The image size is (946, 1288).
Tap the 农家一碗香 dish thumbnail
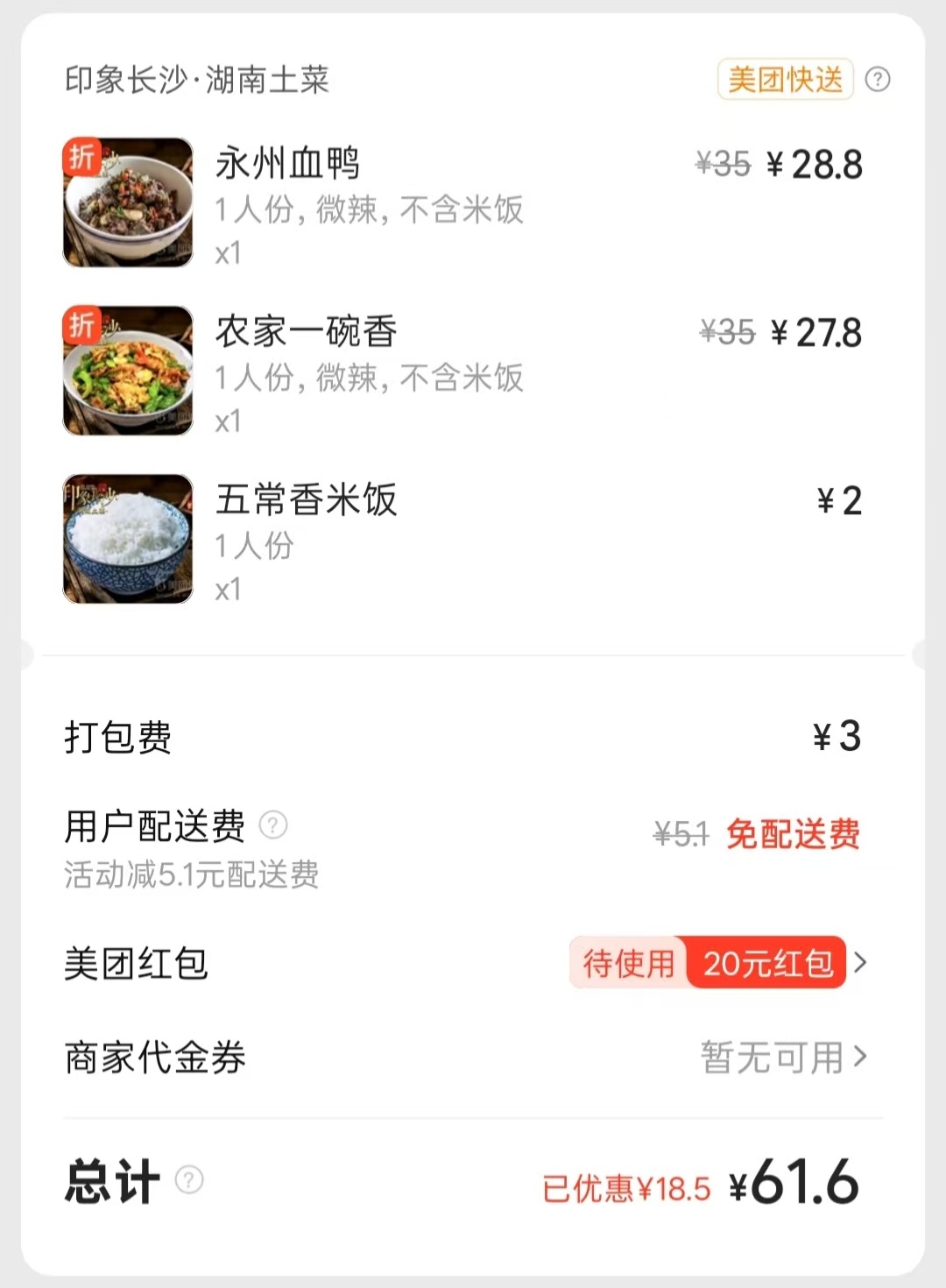point(127,369)
